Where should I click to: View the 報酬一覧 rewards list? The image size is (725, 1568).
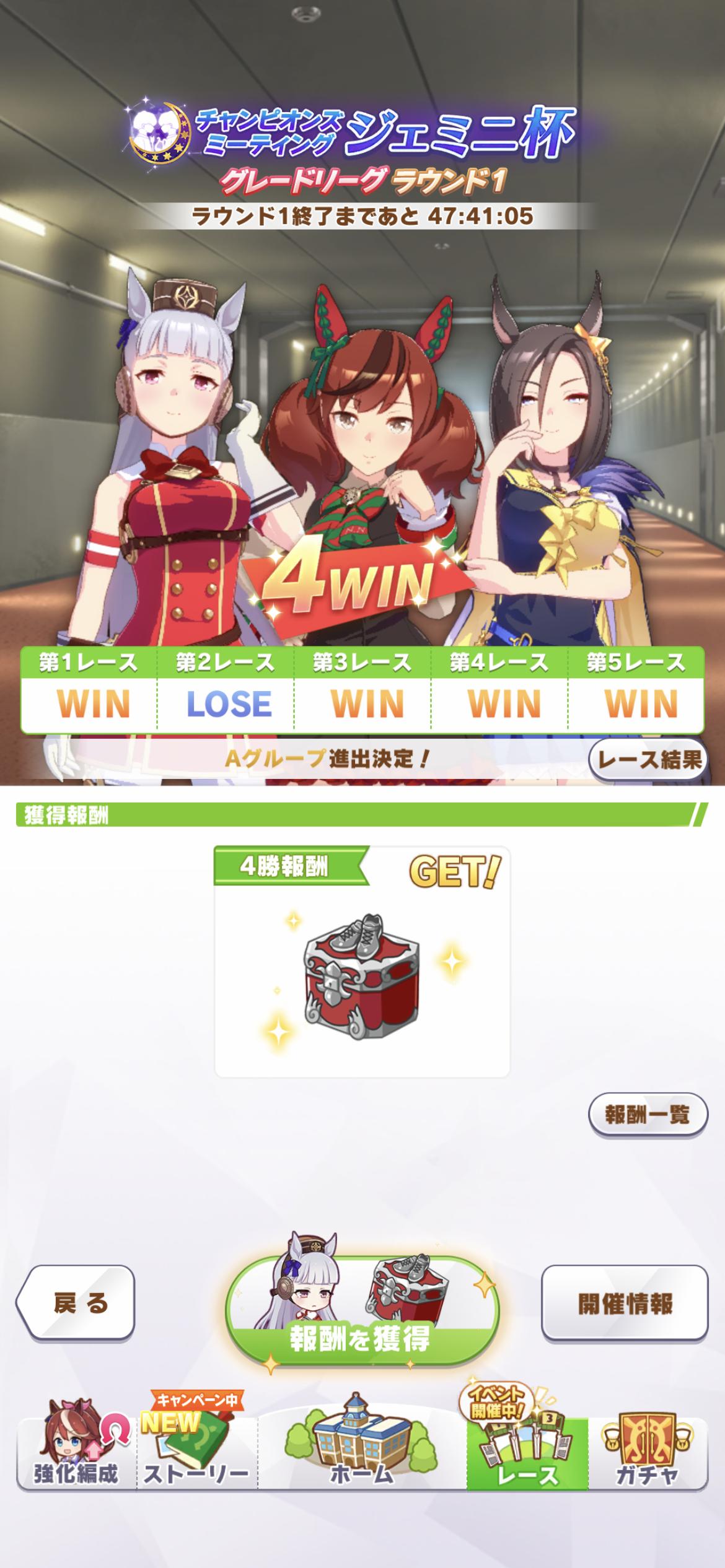(x=647, y=1115)
